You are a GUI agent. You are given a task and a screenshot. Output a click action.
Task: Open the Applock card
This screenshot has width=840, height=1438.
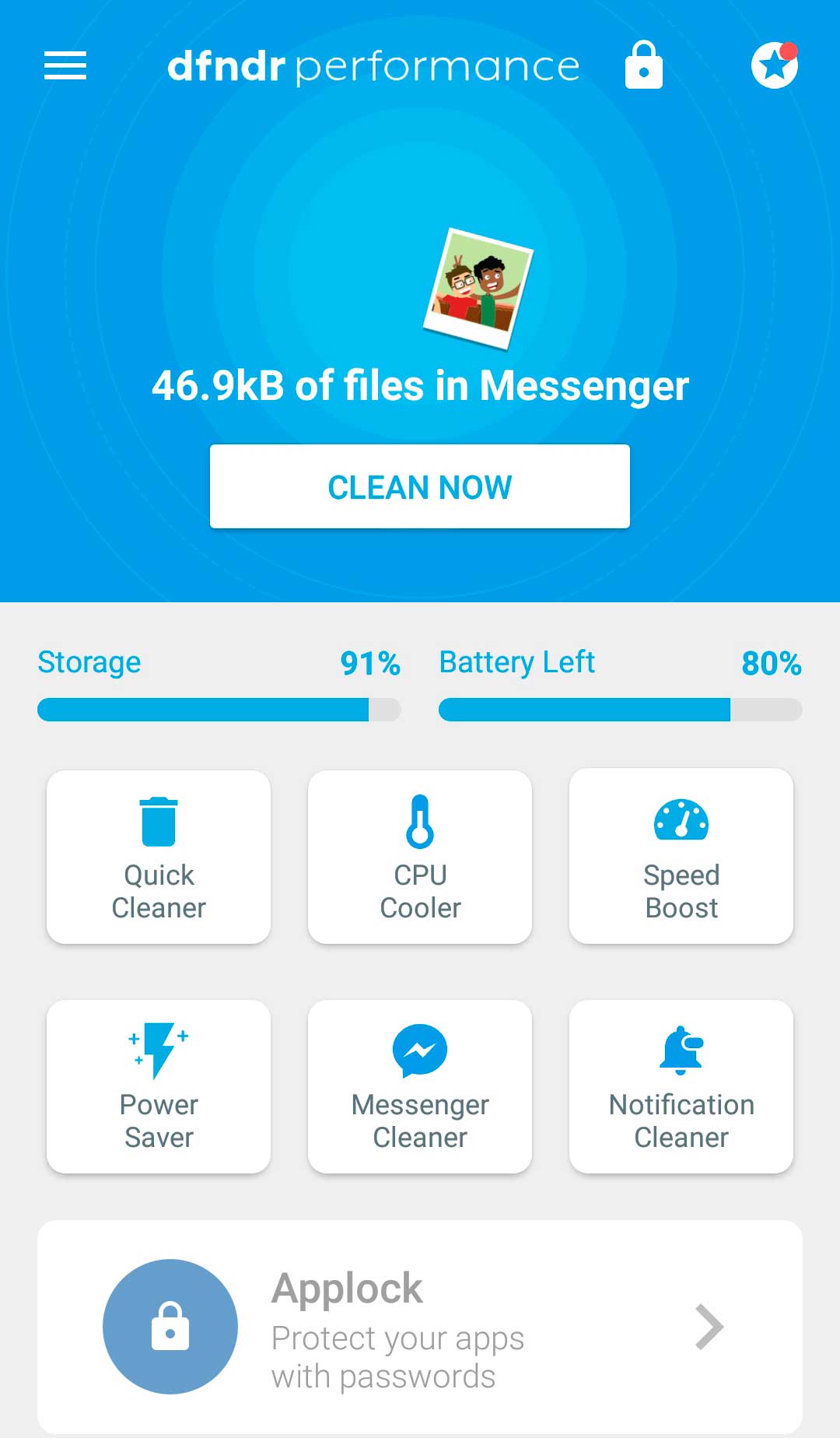(420, 1327)
